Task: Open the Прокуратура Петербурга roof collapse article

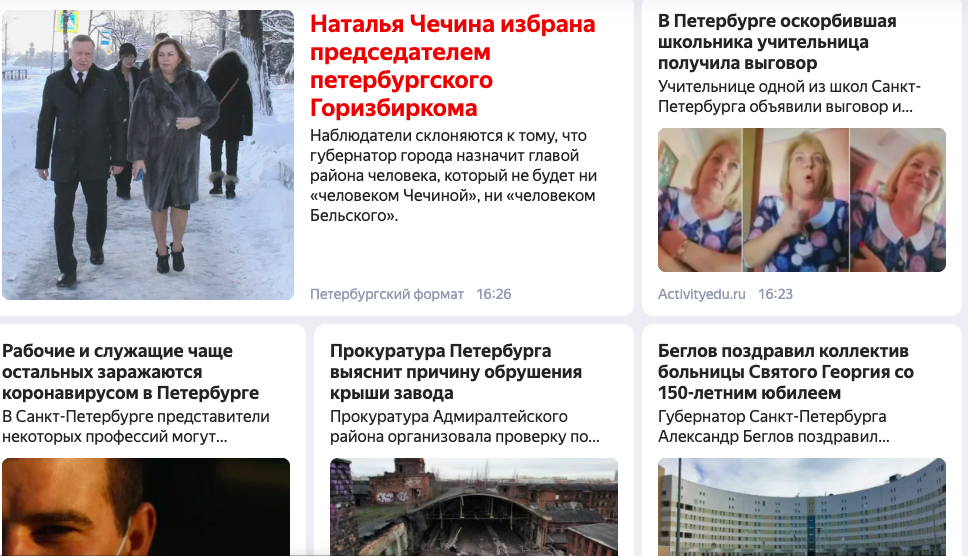Action: coord(455,372)
